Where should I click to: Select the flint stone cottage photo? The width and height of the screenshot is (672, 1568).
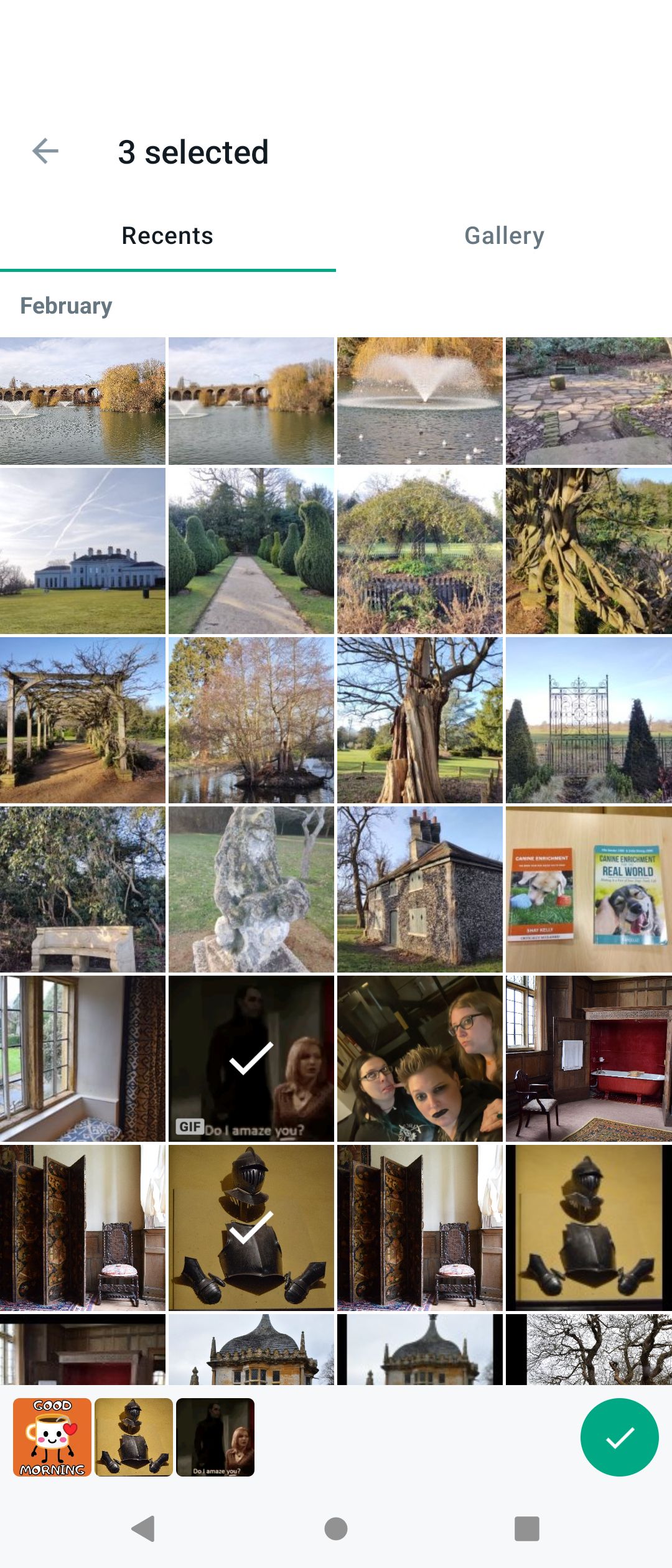pos(420,889)
